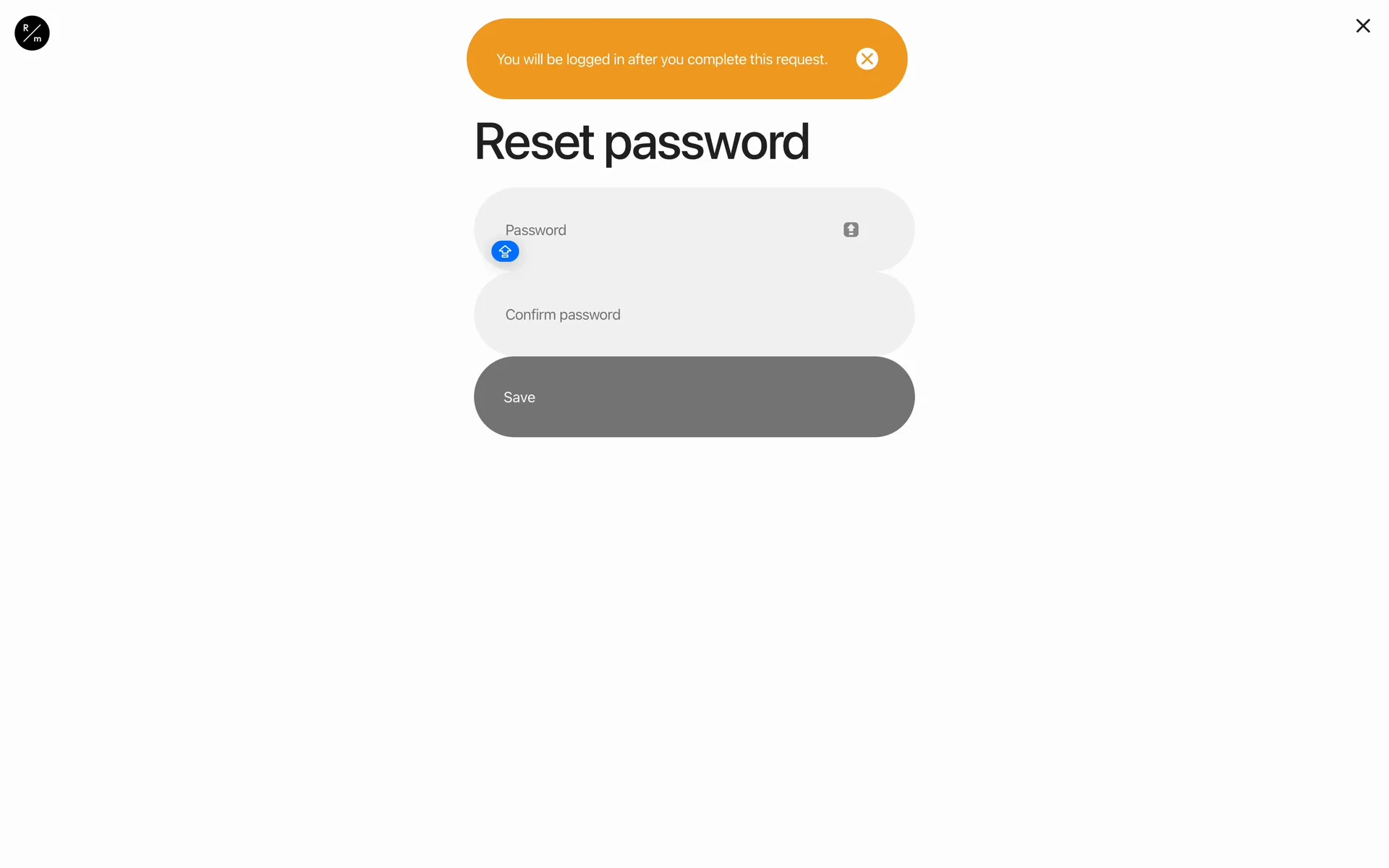
Task: Tap the blue caps-lock indicator badge
Action: pos(505,252)
